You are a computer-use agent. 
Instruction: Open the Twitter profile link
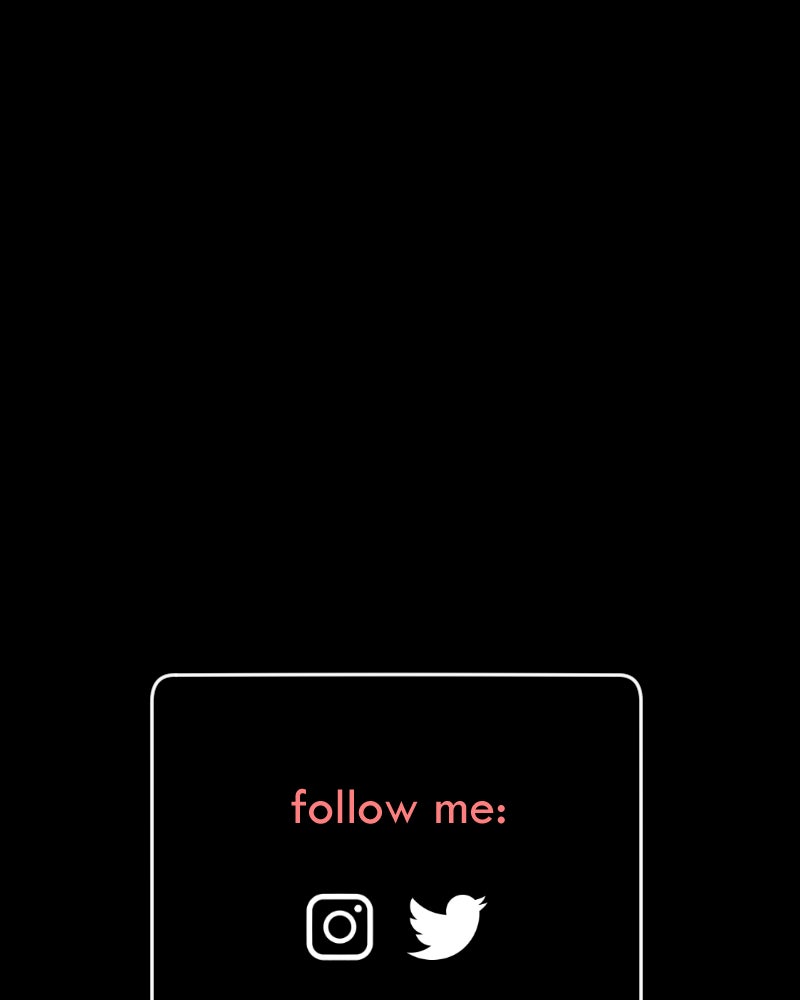[447, 927]
